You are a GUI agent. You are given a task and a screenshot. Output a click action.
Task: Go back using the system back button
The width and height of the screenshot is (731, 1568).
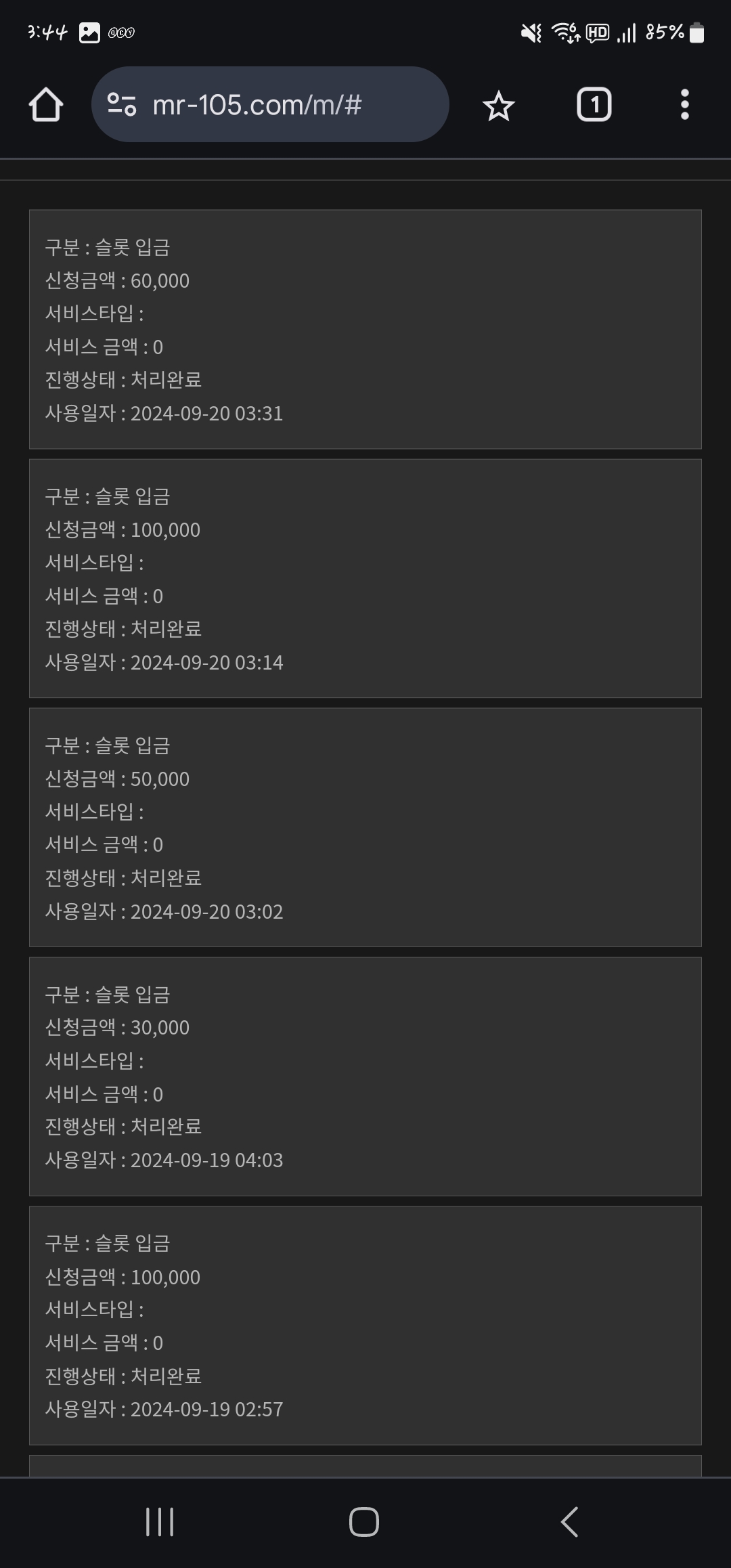570,1522
